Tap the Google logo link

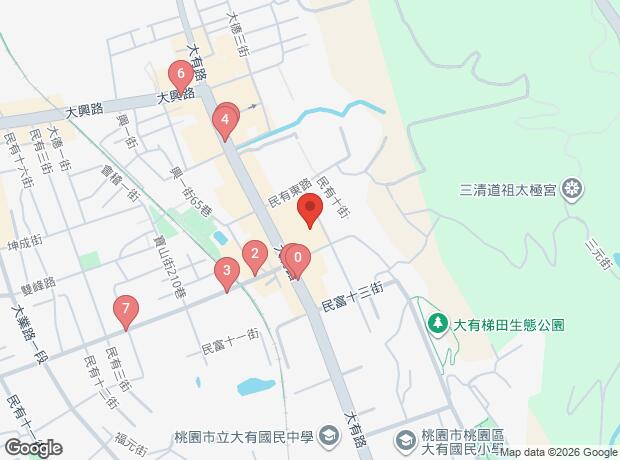(x=32, y=448)
